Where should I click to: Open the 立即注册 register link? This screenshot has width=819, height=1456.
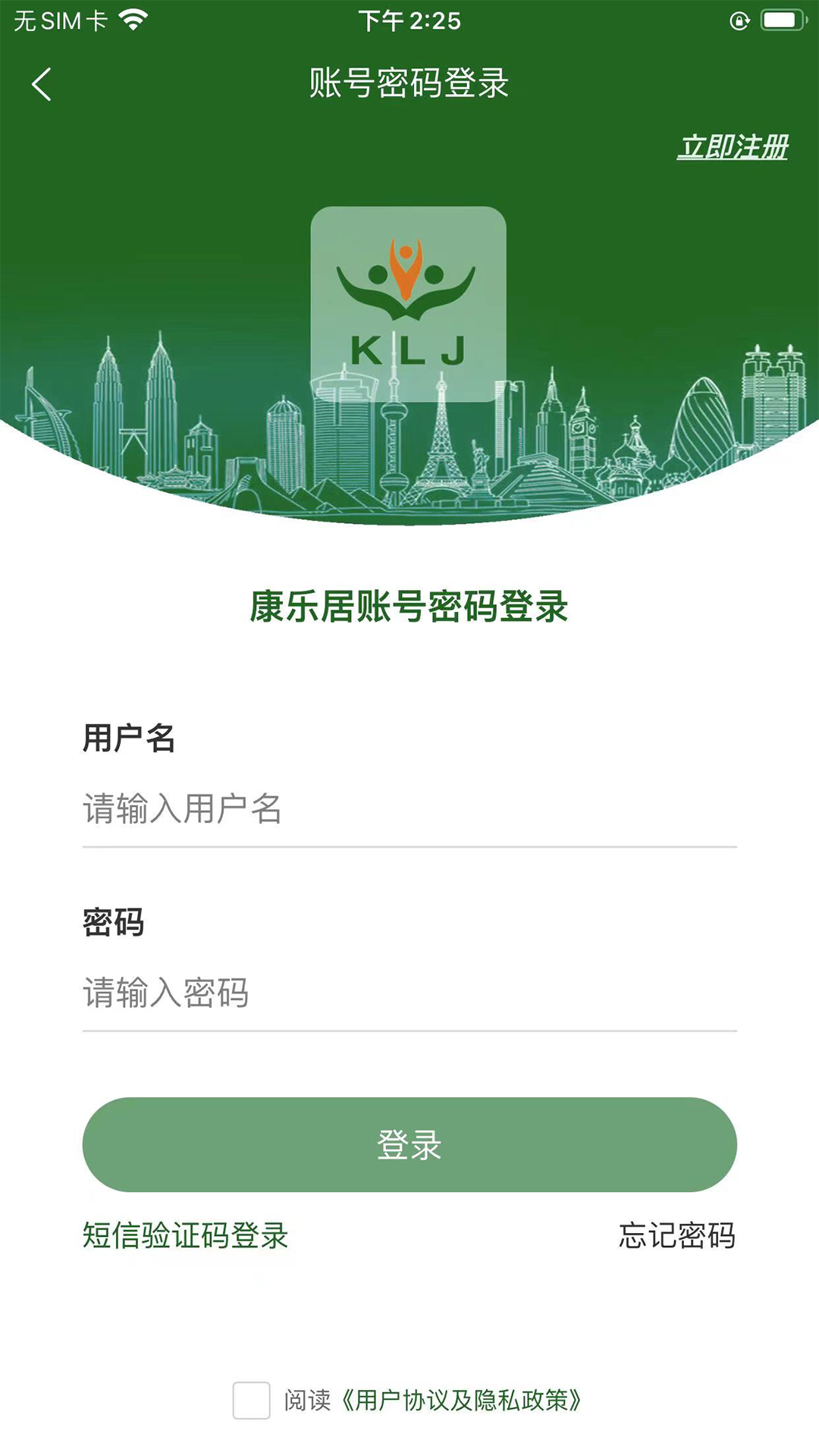pyautogui.click(x=732, y=147)
